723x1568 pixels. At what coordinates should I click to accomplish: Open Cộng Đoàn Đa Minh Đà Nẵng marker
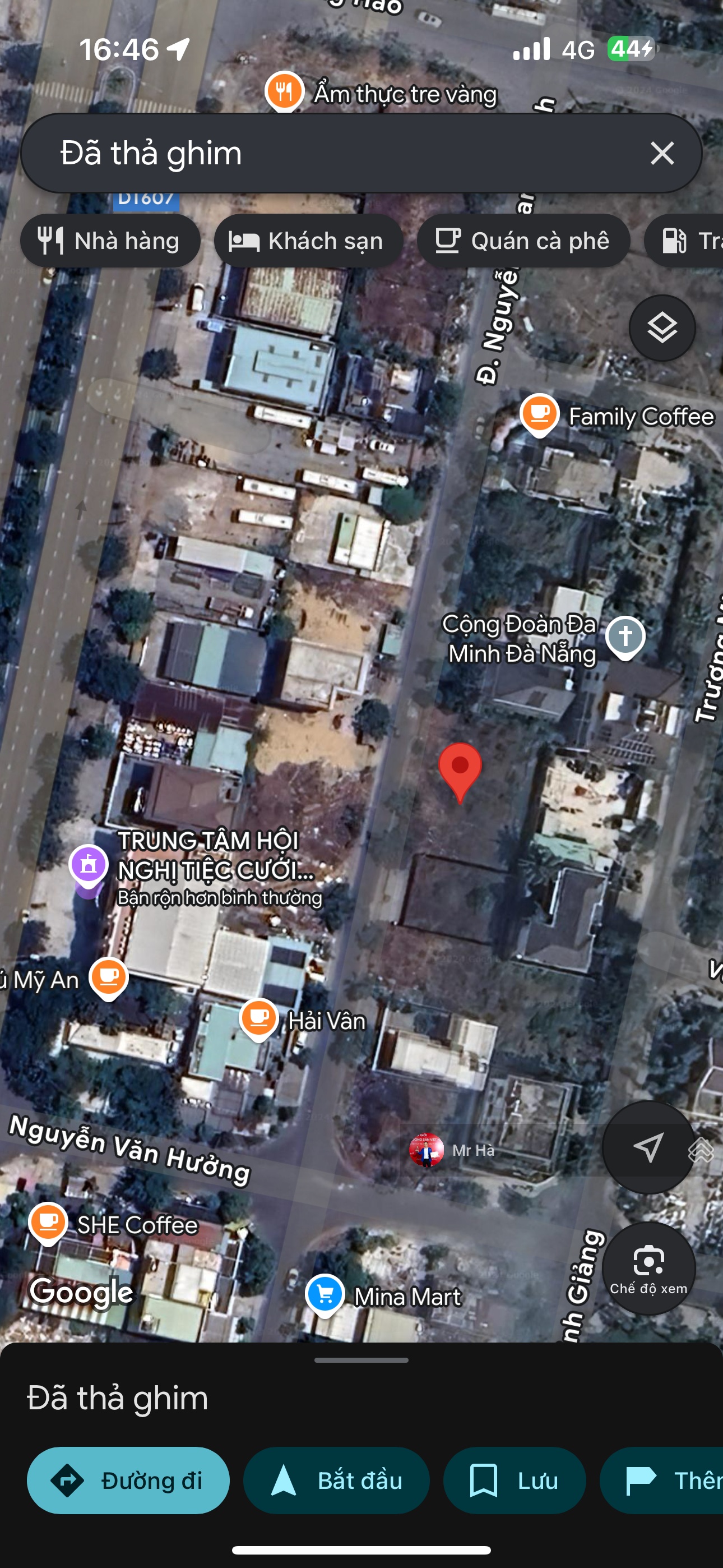625,636
